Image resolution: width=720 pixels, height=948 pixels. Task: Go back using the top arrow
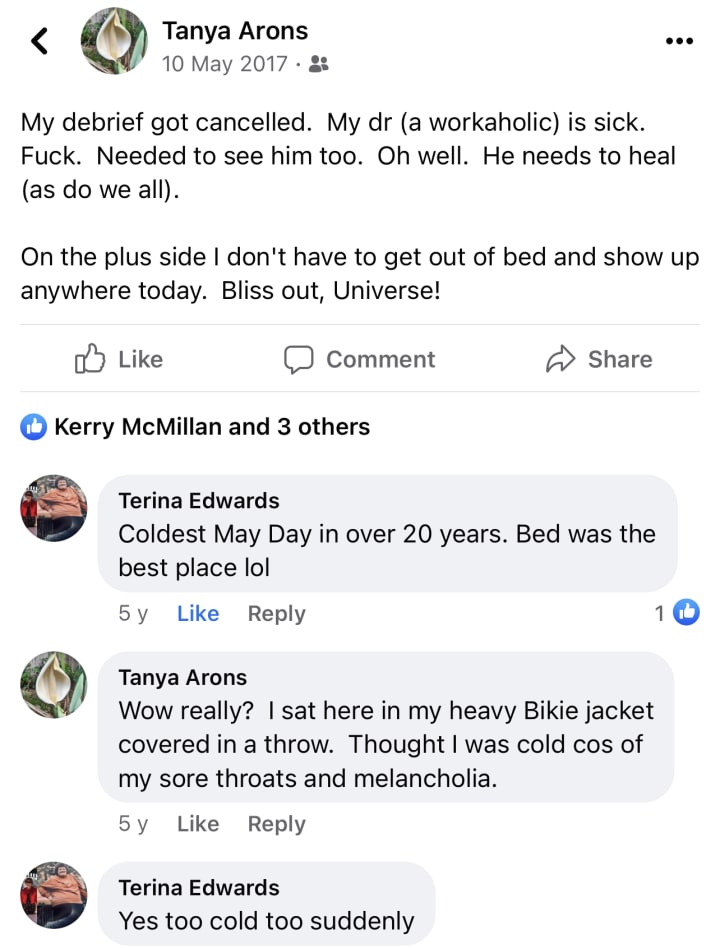[40, 41]
